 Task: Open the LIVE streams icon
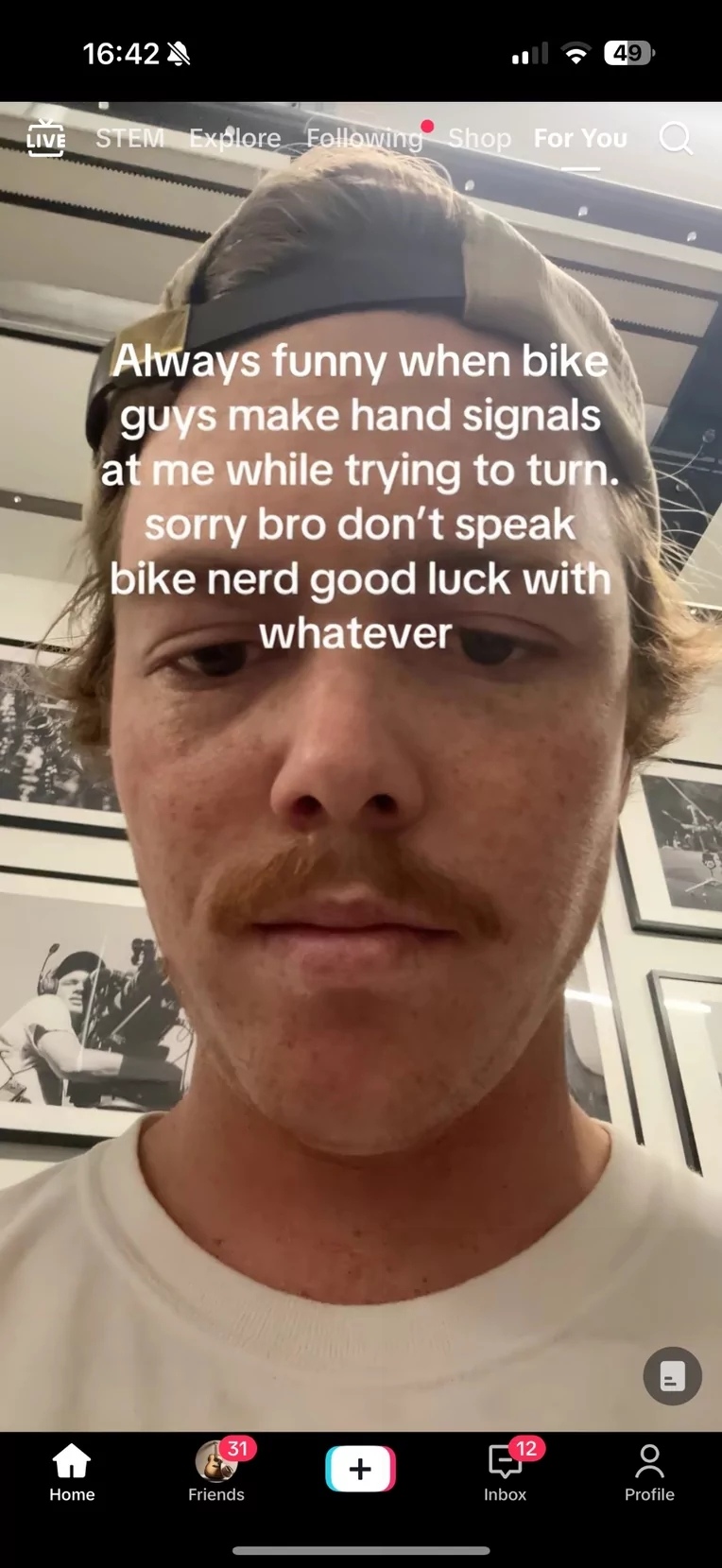[x=45, y=139]
